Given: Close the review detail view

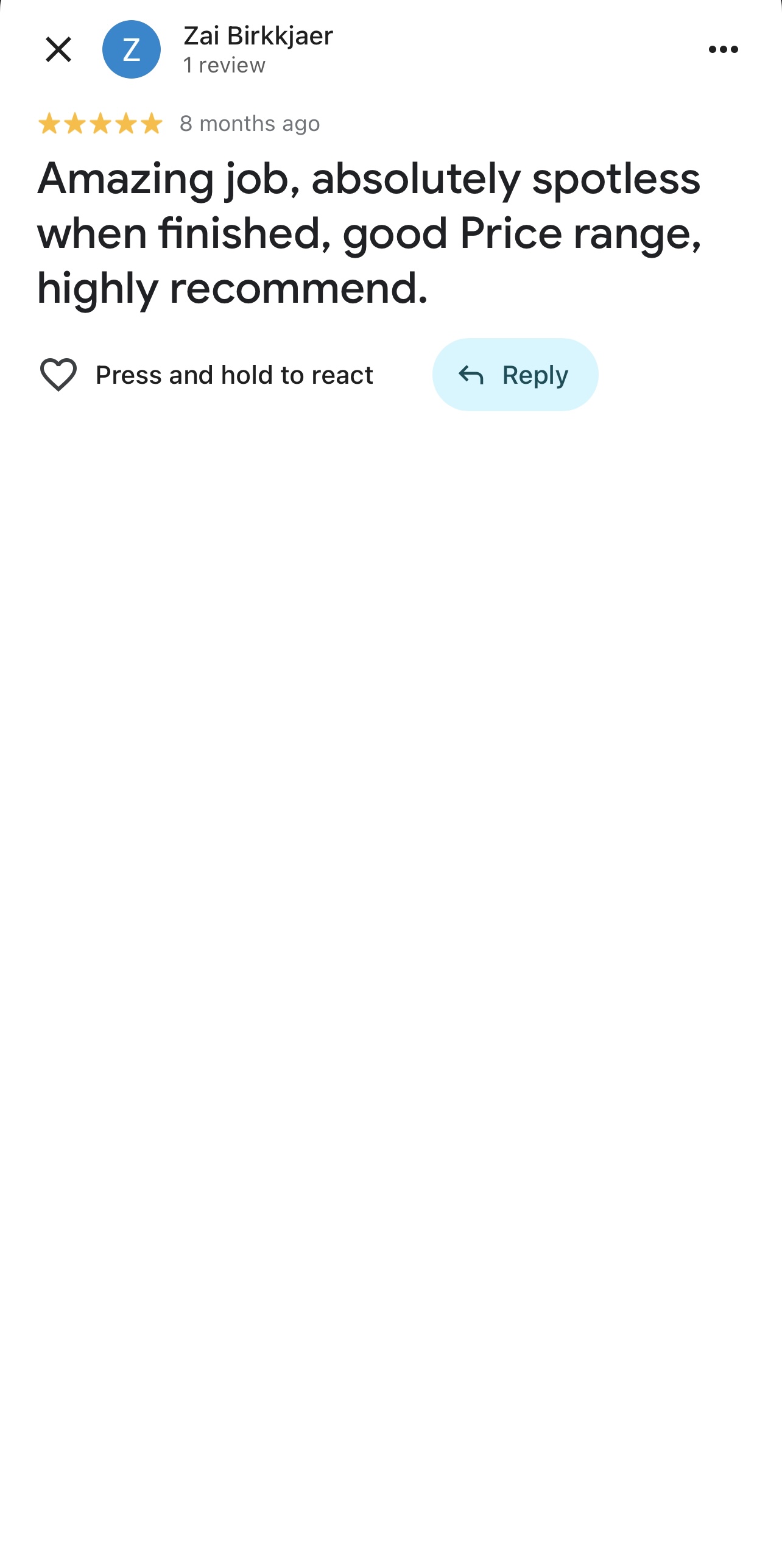Looking at the screenshot, I should (x=58, y=49).
